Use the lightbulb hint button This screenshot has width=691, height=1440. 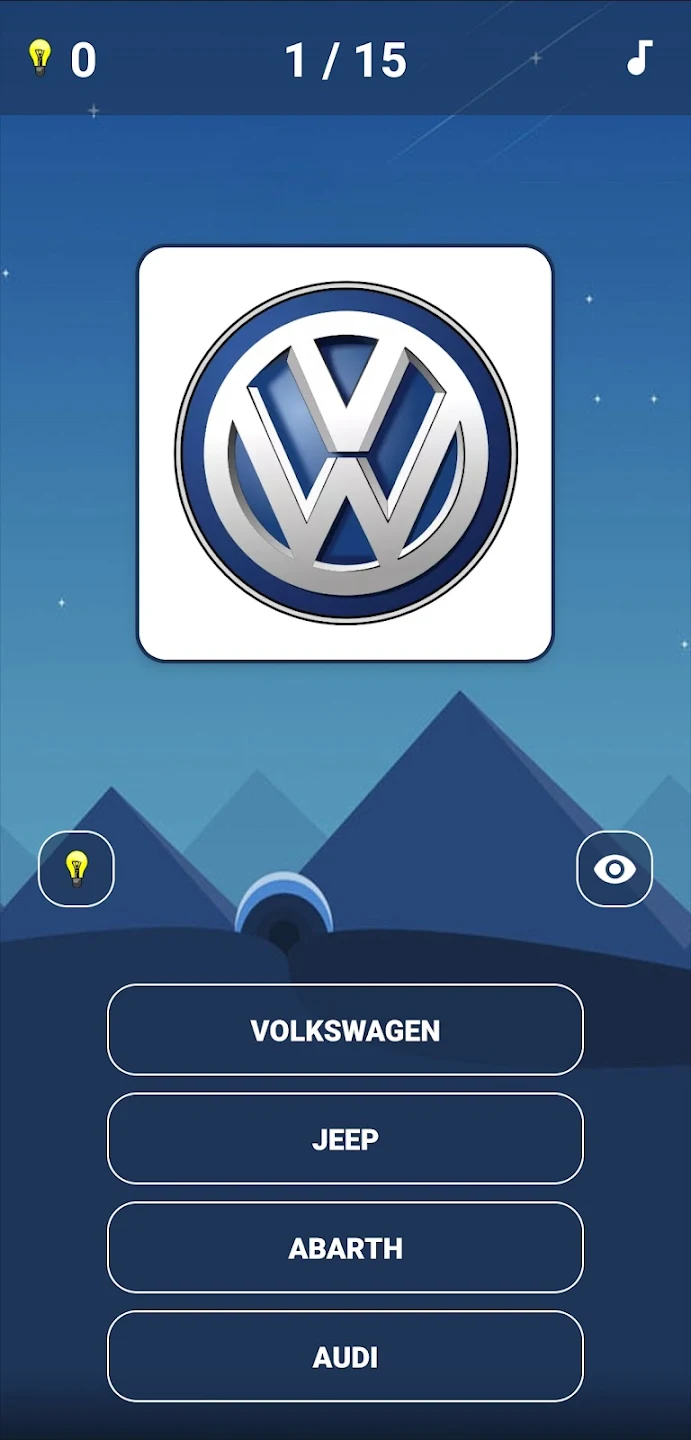point(76,869)
